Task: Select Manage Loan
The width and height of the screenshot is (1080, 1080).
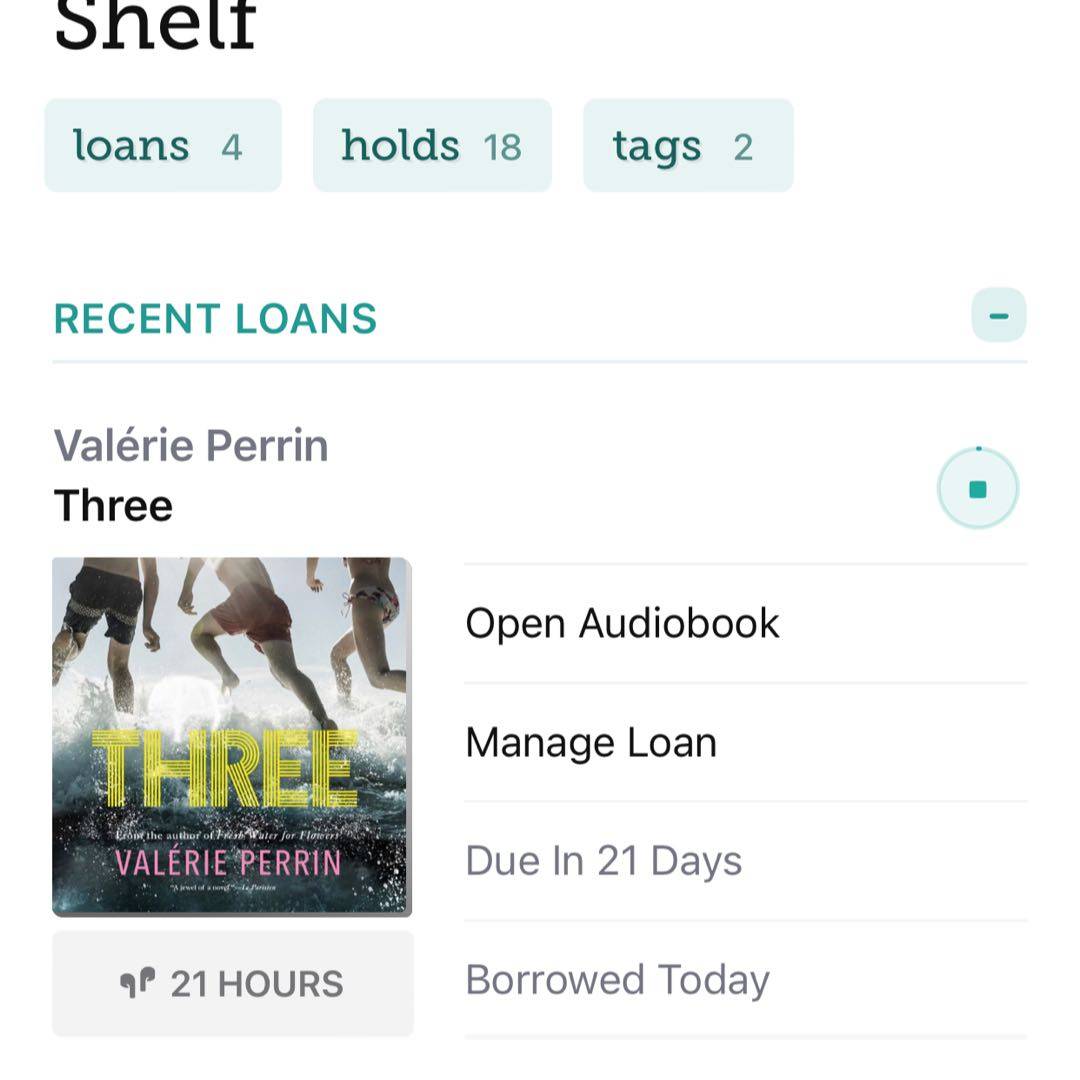Action: point(591,742)
